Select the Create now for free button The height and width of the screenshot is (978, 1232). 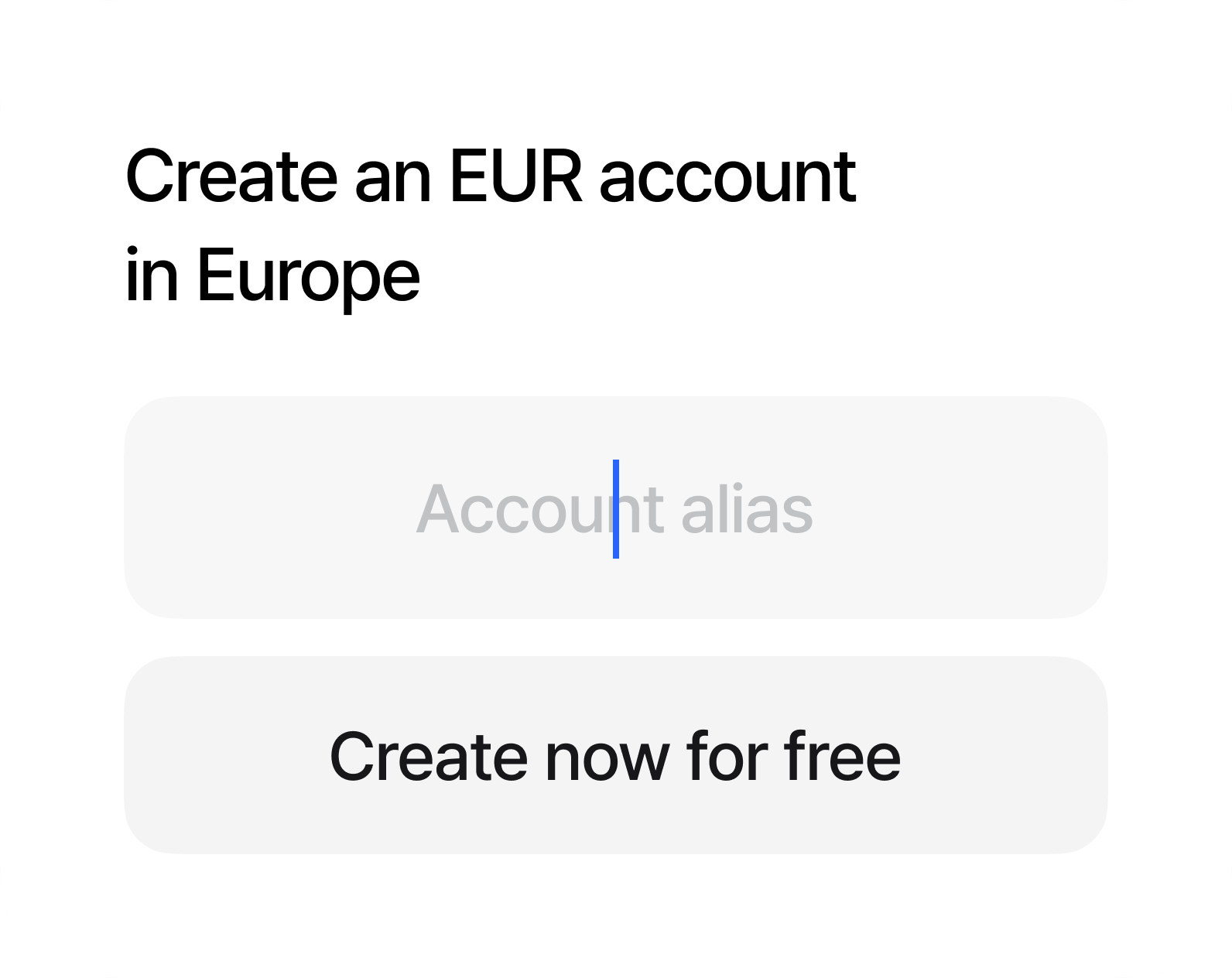[x=615, y=755]
